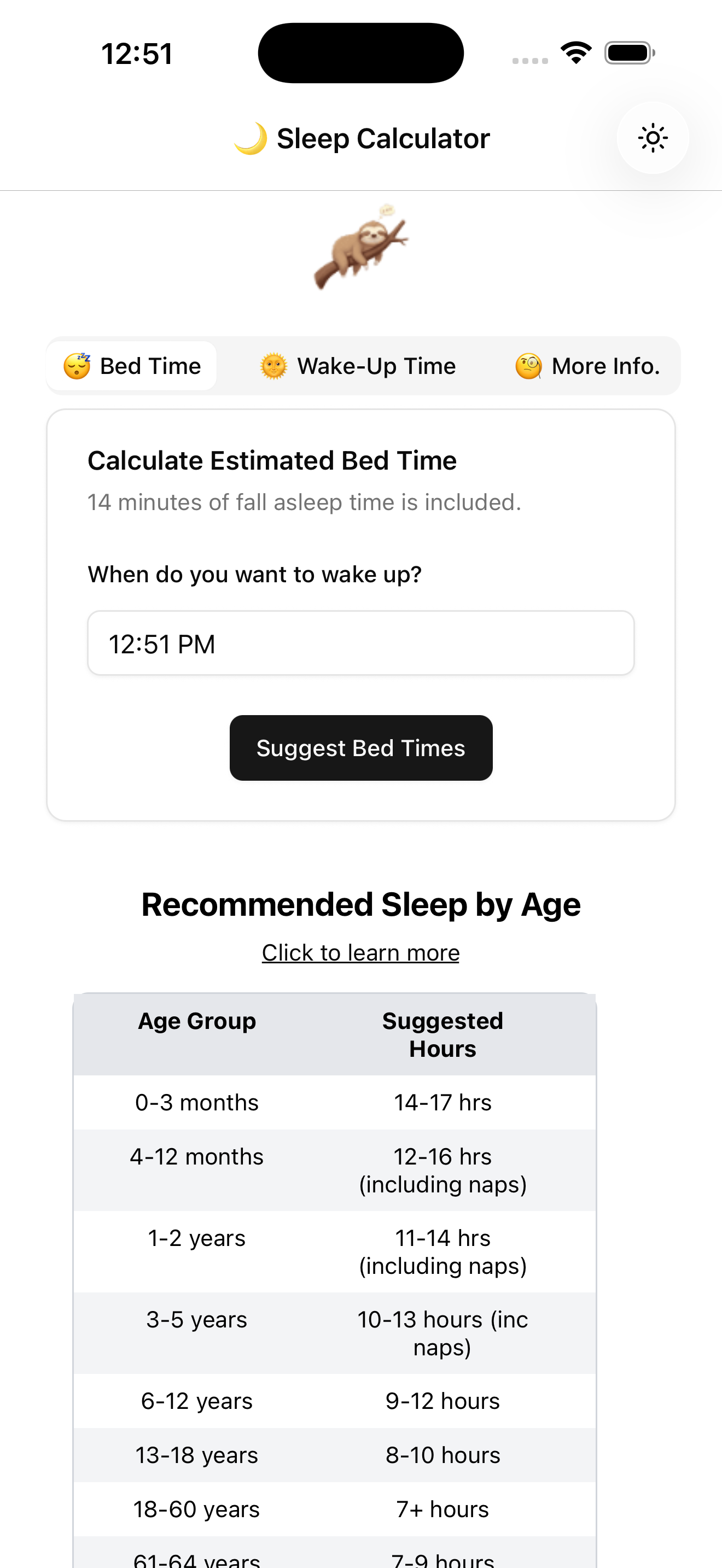Image resolution: width=722 pixels, height=1568 pixels.
Task: Click the monocle face emoji on More Info tab
Action: pyautogui.click(x=528, y=365)
